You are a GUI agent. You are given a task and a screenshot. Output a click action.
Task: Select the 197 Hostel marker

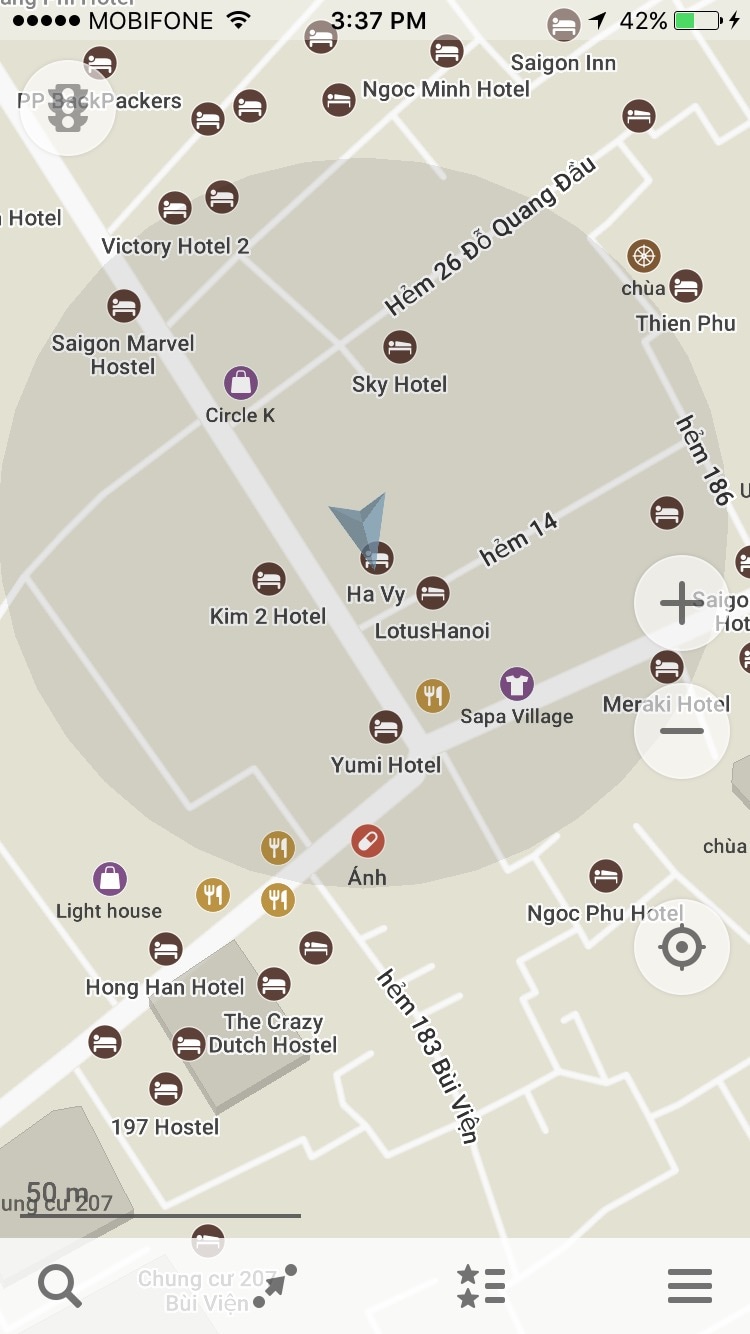tap(165, 1089)
